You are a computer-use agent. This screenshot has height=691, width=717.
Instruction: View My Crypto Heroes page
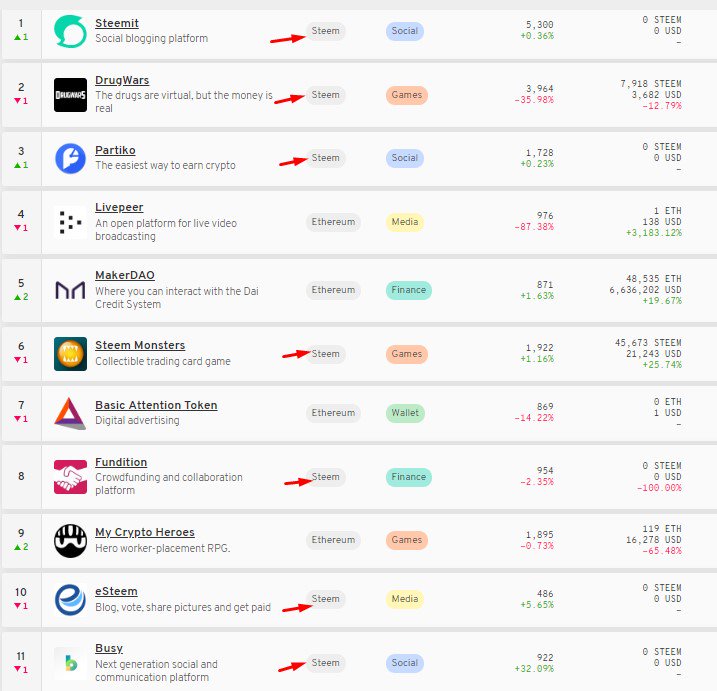144,533
